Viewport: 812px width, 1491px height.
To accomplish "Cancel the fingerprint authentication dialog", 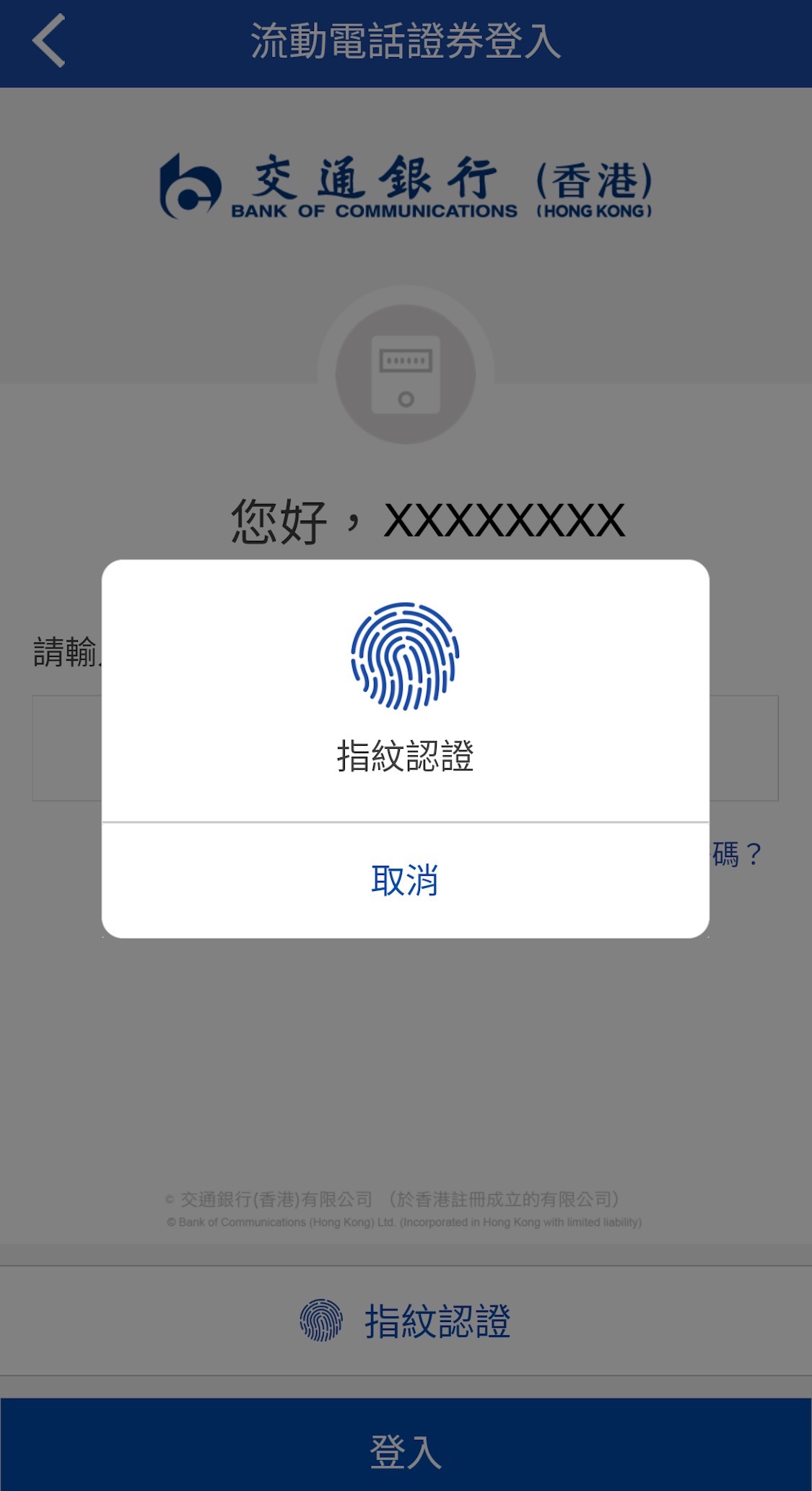I will coord(404,881).
